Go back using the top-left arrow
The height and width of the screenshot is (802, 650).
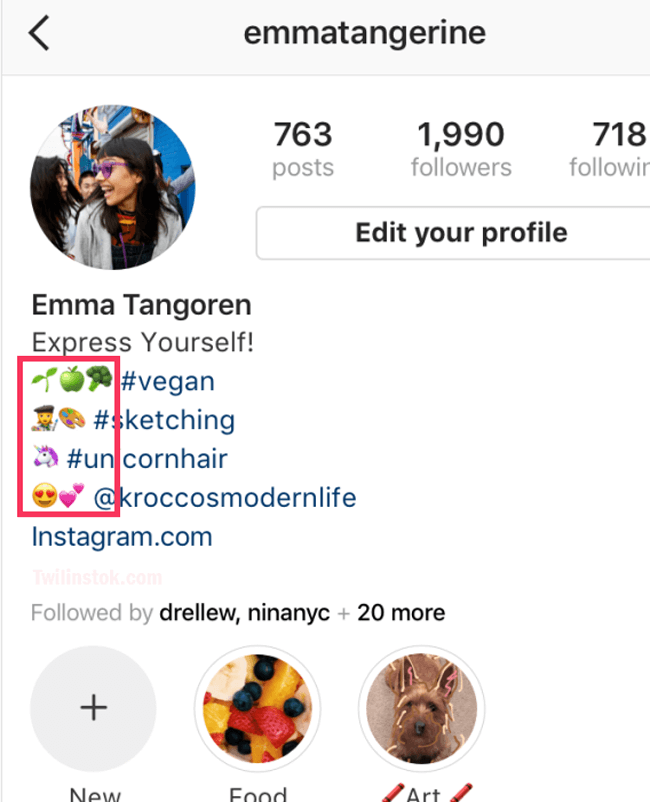(38, 34)
